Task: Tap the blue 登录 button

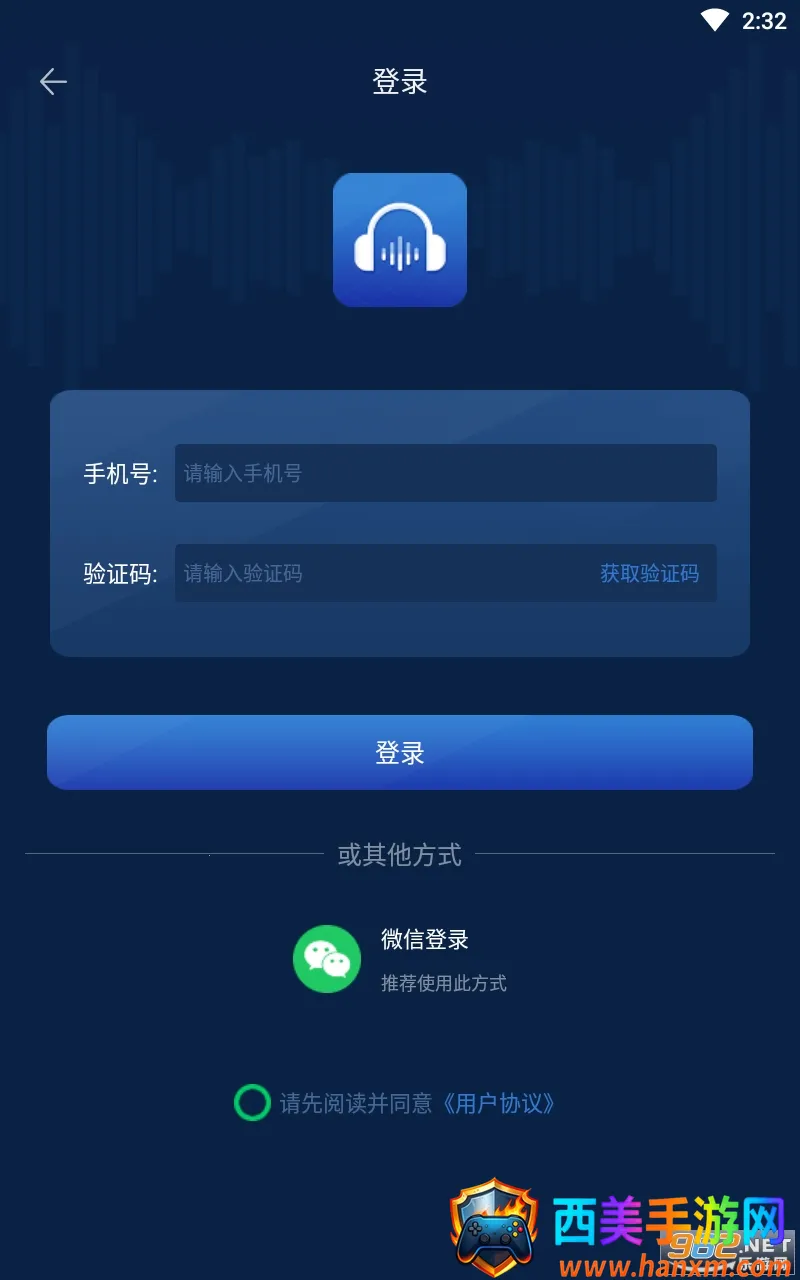Action: (x=400, y=752)
